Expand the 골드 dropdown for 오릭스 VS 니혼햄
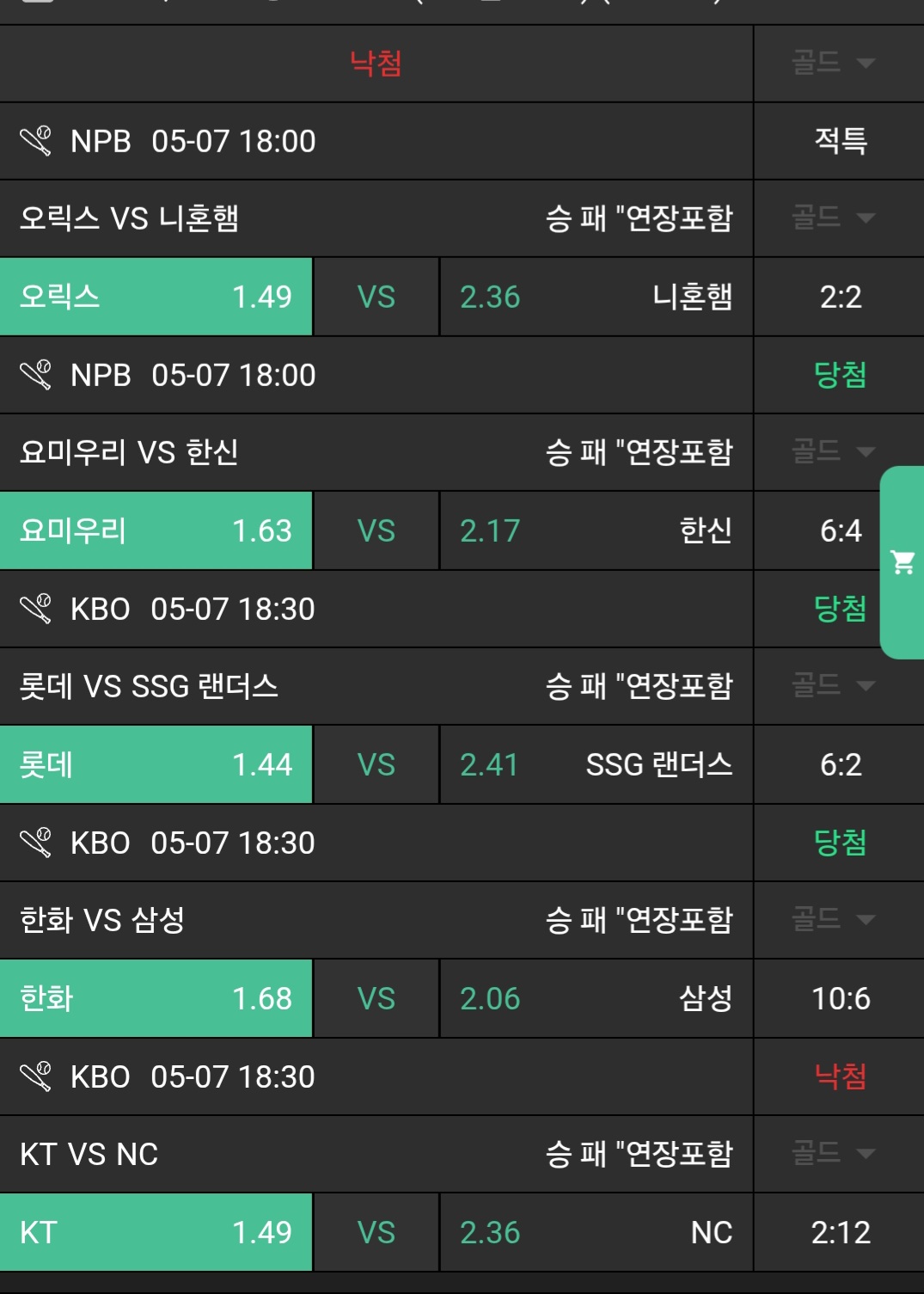 pyautogui.click(x=833, y=218)
